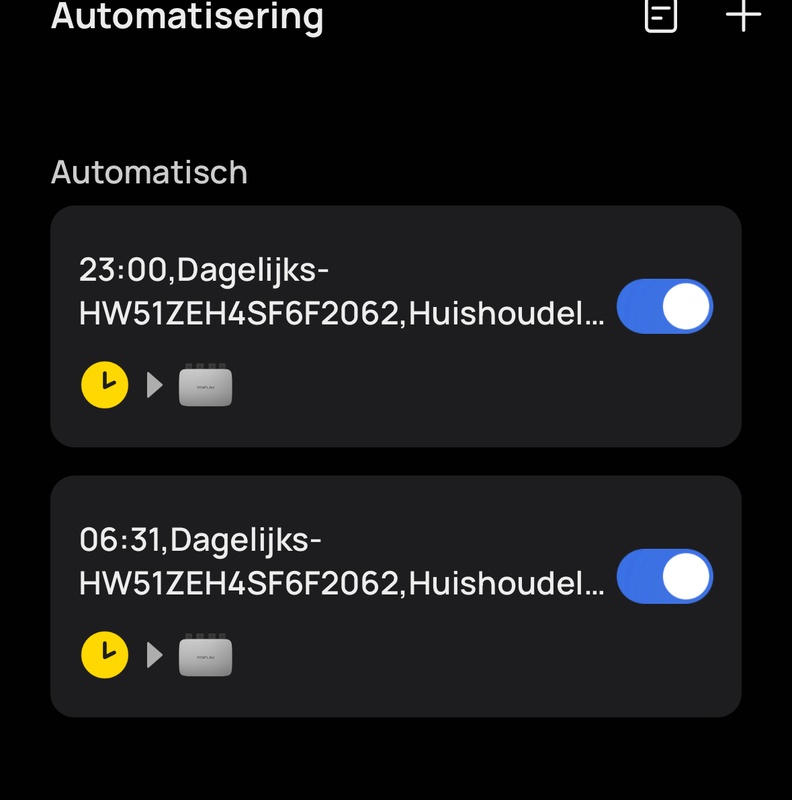Turn off the 06:31 Dagelijks automation switch
Image resolution: width=792 pixels, height=800 pixels.
[x=664, y=577]
